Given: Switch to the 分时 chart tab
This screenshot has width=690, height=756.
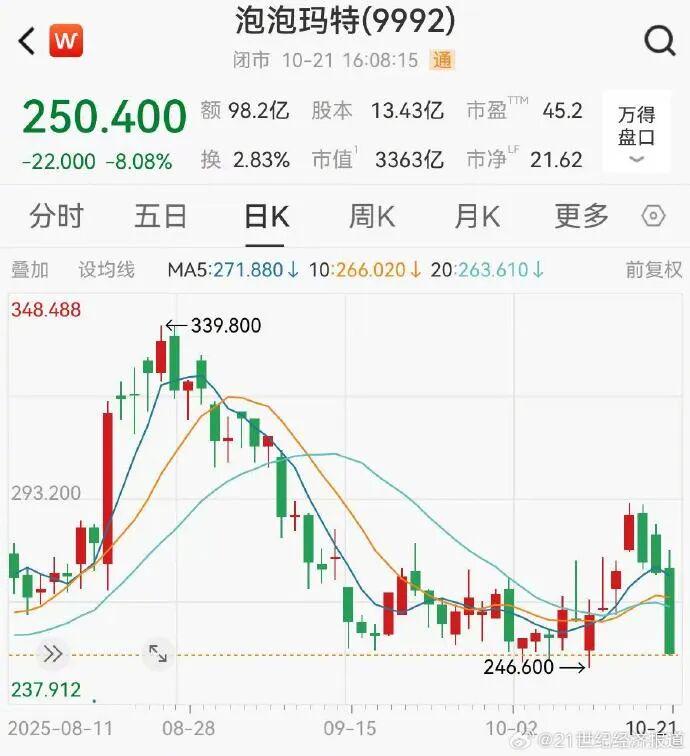Looking at the screenshot, I should tap(56, 215).
